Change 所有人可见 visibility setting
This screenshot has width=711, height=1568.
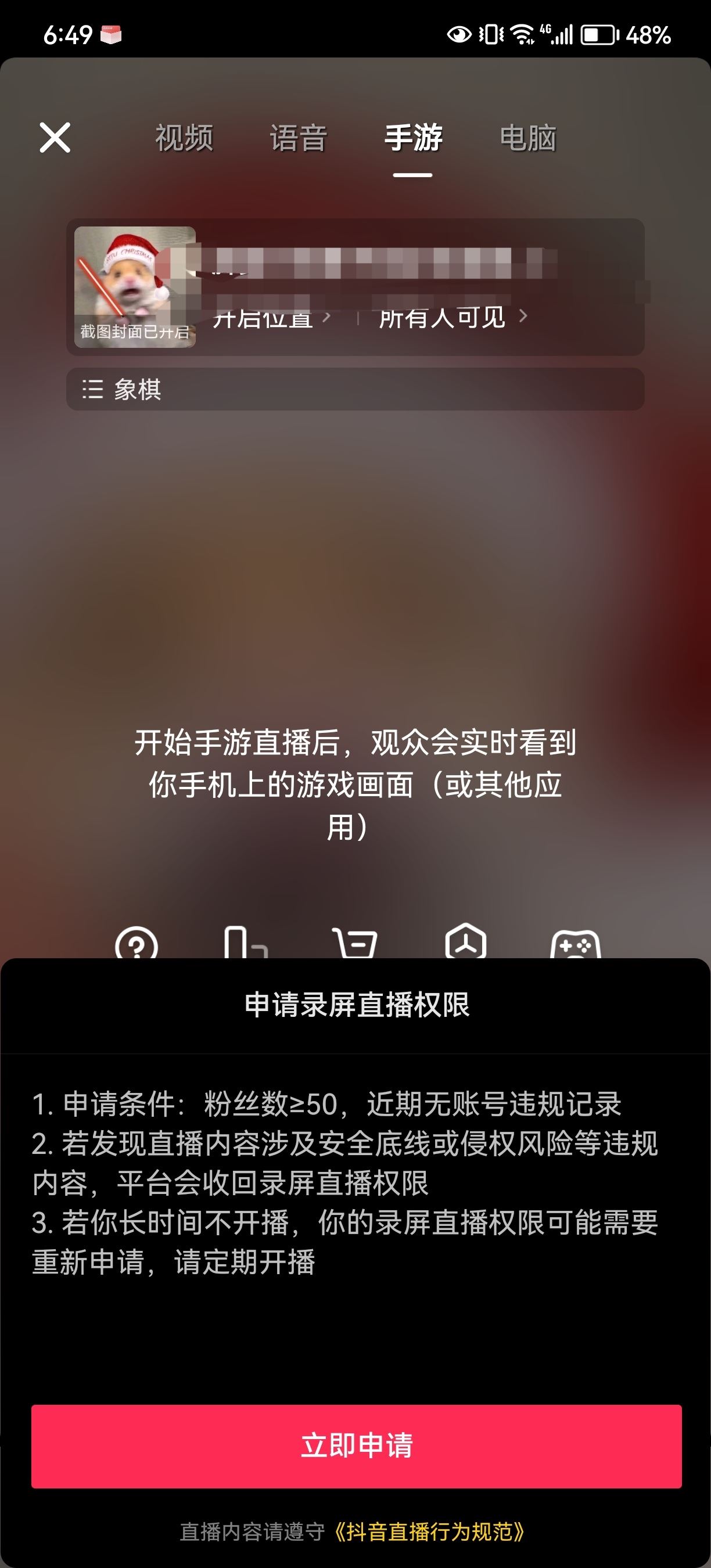(x=443, y=318)
